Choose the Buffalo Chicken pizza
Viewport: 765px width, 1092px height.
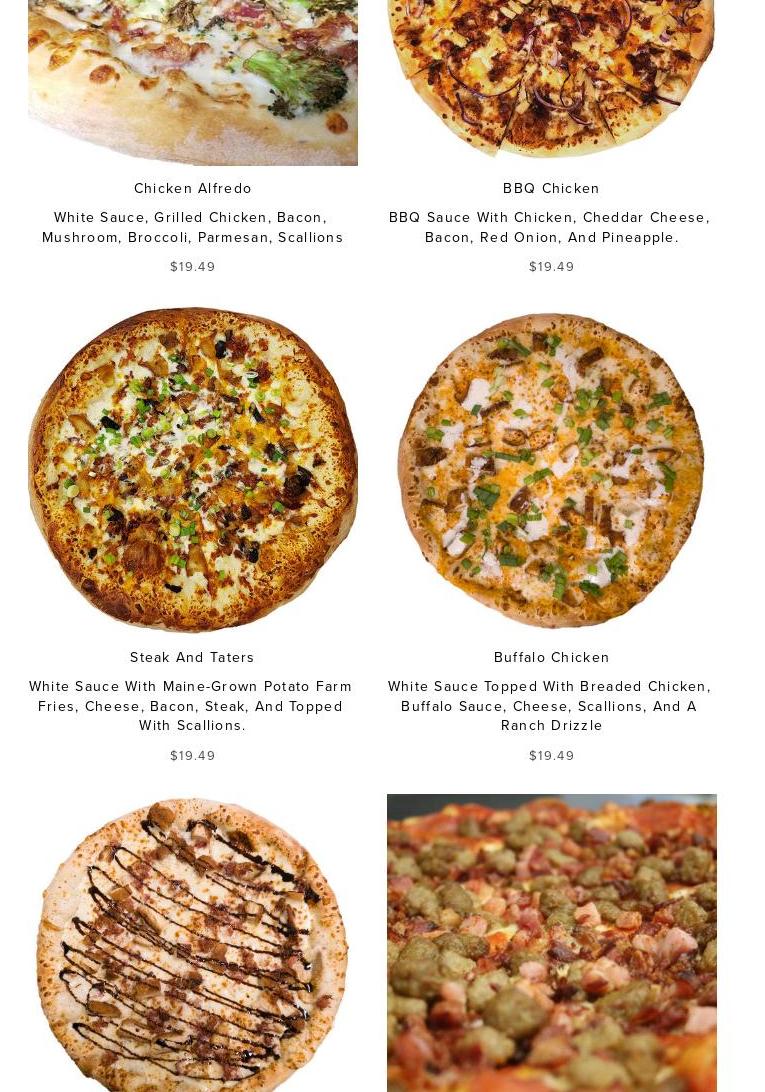tap(551, 657)
